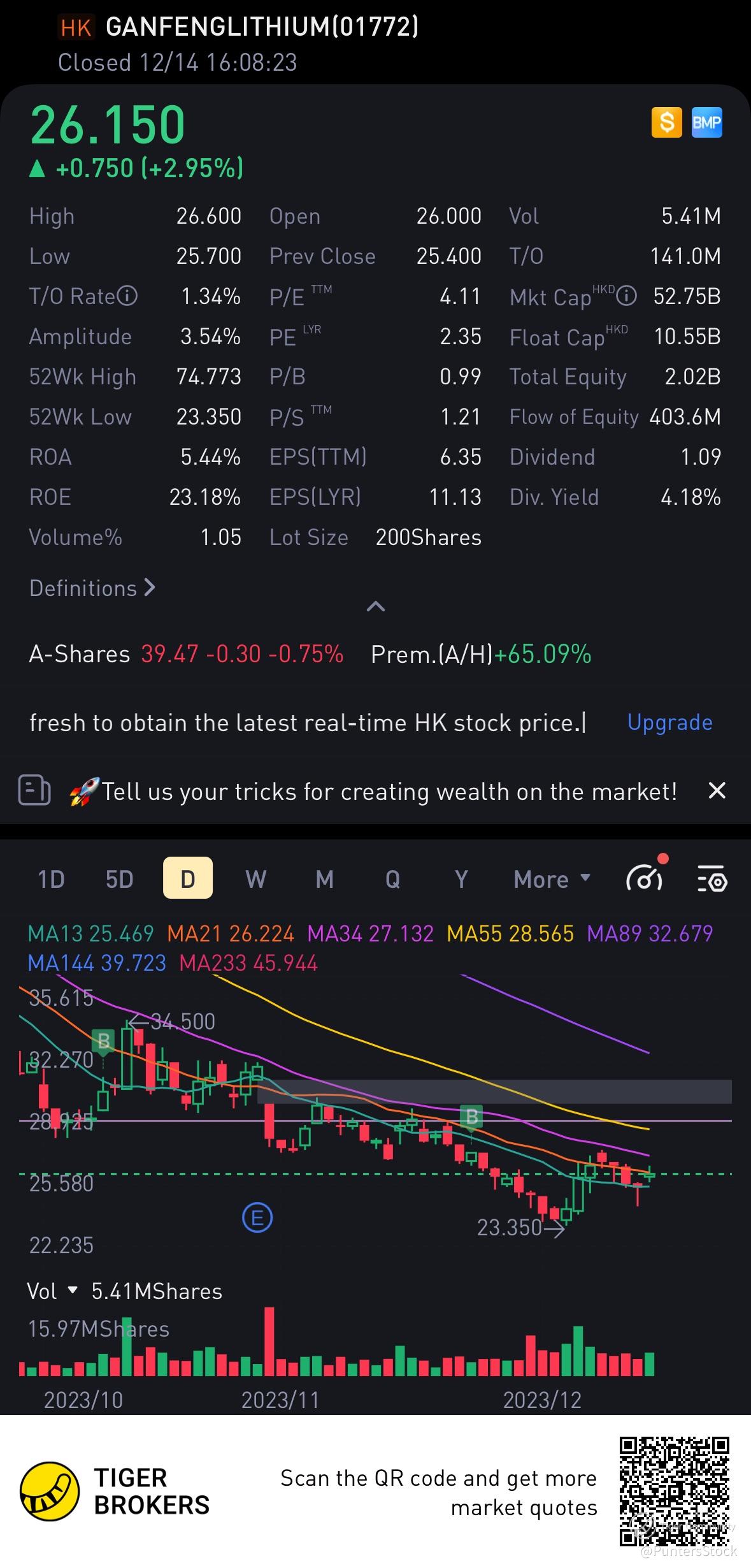Tap the blue BMP badge
The height and width of the screenshot is (1568, 751).
(707, 122)
